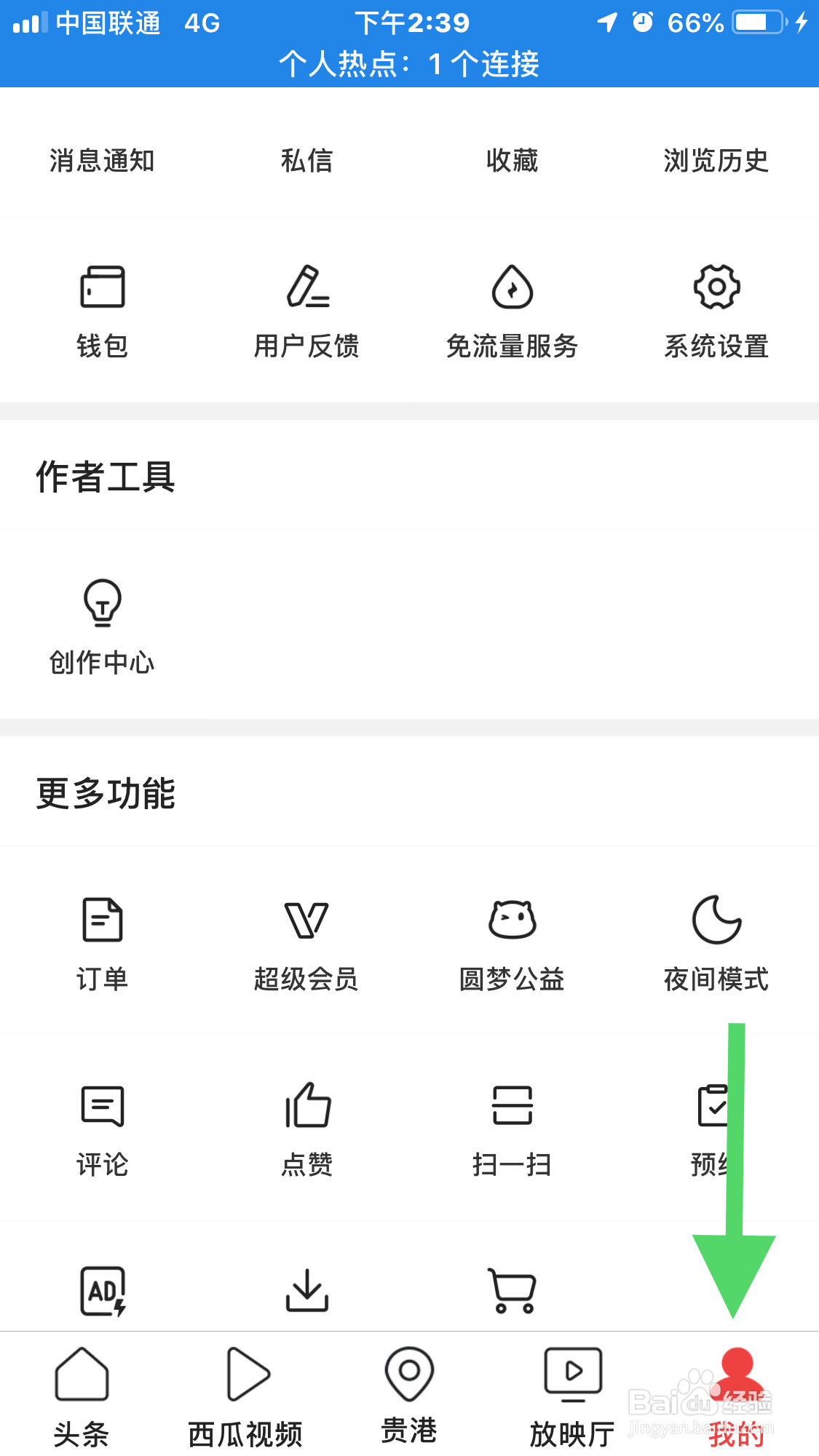The height and width of the screenshot is (1456, 819).
Task: Open the 创作中心 creator center
Action: click(x=102, y=626)
